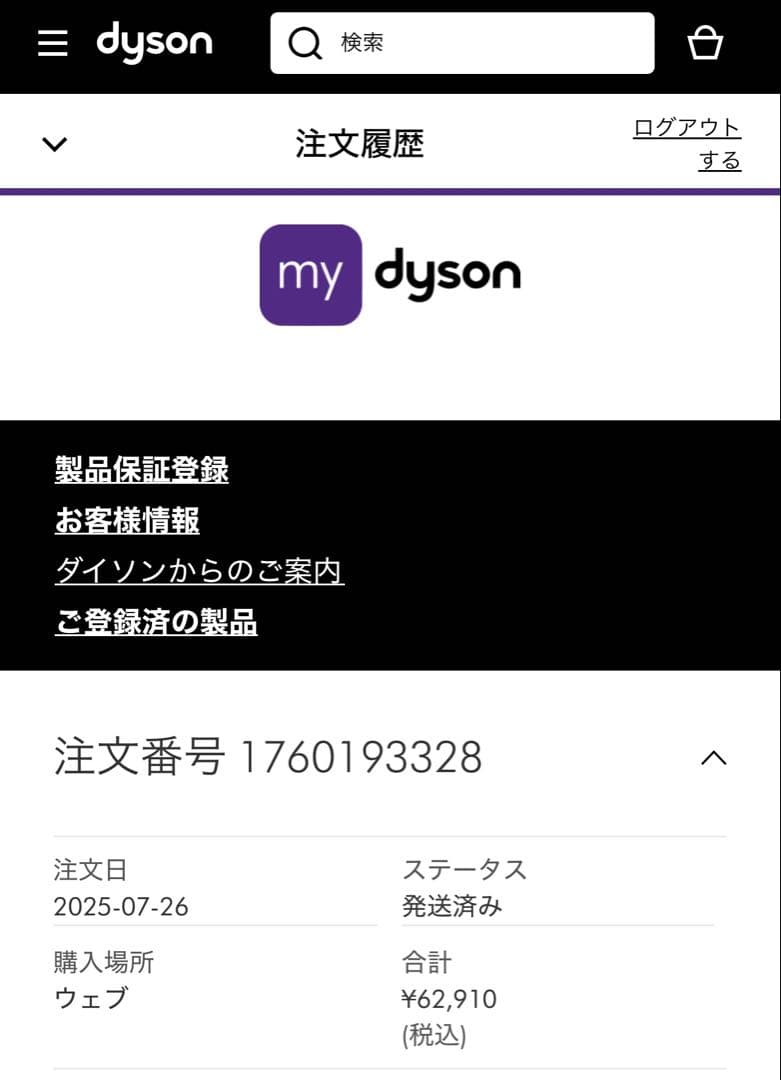Open the hamburger navigation menu

[52, 43]
